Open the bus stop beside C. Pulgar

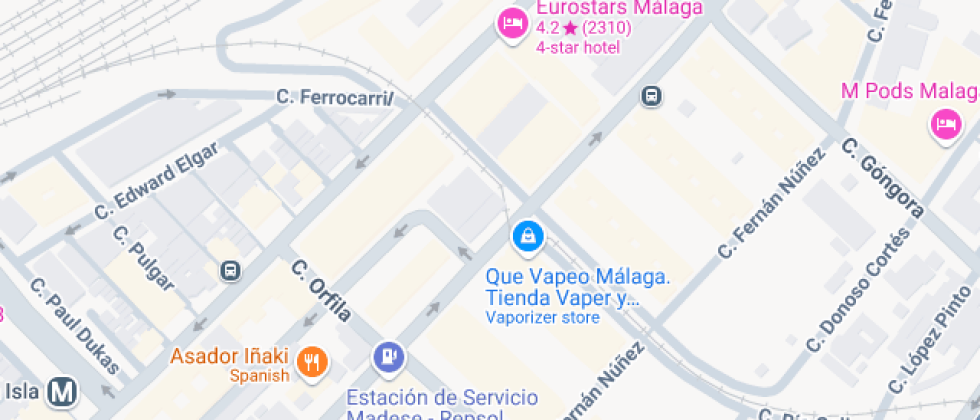pyautogui.click(x=231, y=271)
